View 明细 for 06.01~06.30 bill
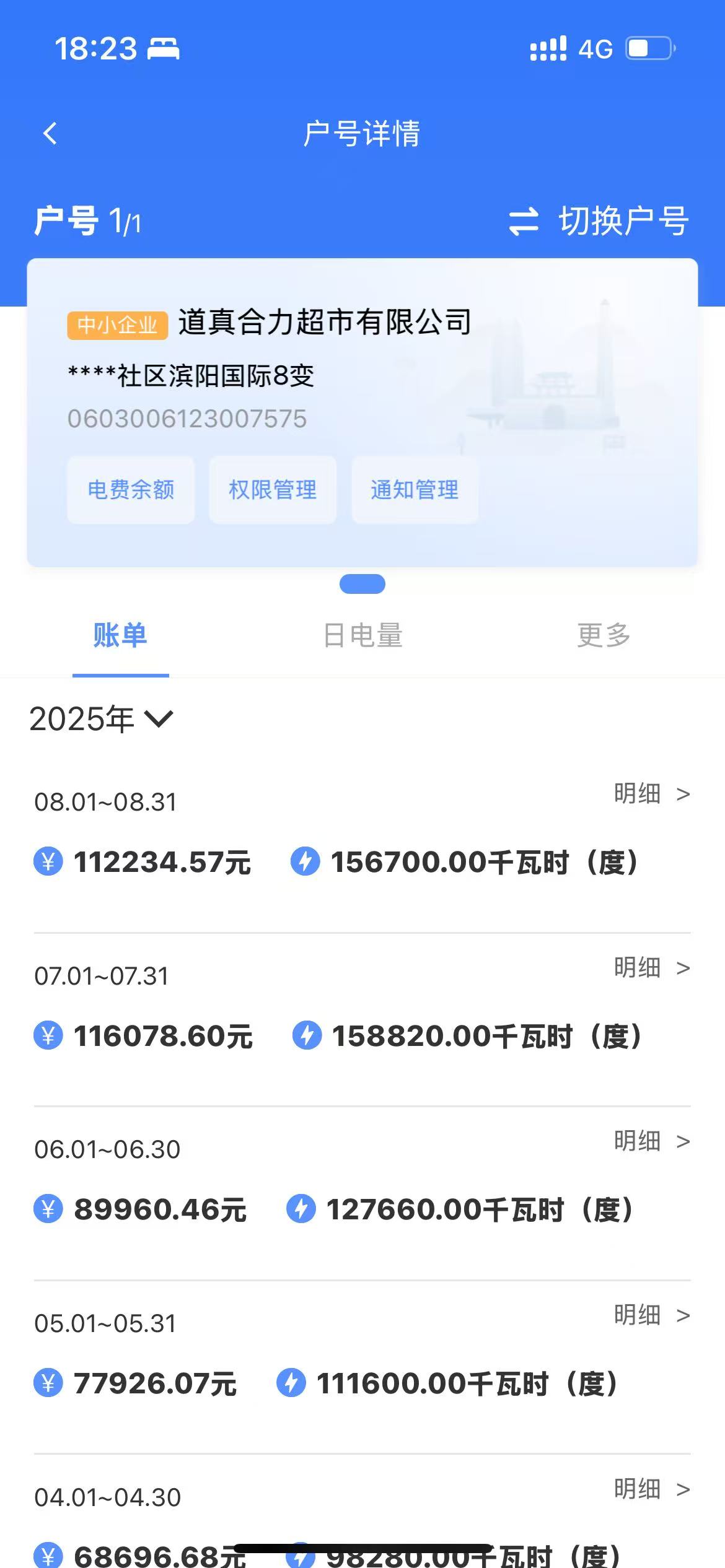Viewport: 725px width, 1568px height. pos(651,1141)
